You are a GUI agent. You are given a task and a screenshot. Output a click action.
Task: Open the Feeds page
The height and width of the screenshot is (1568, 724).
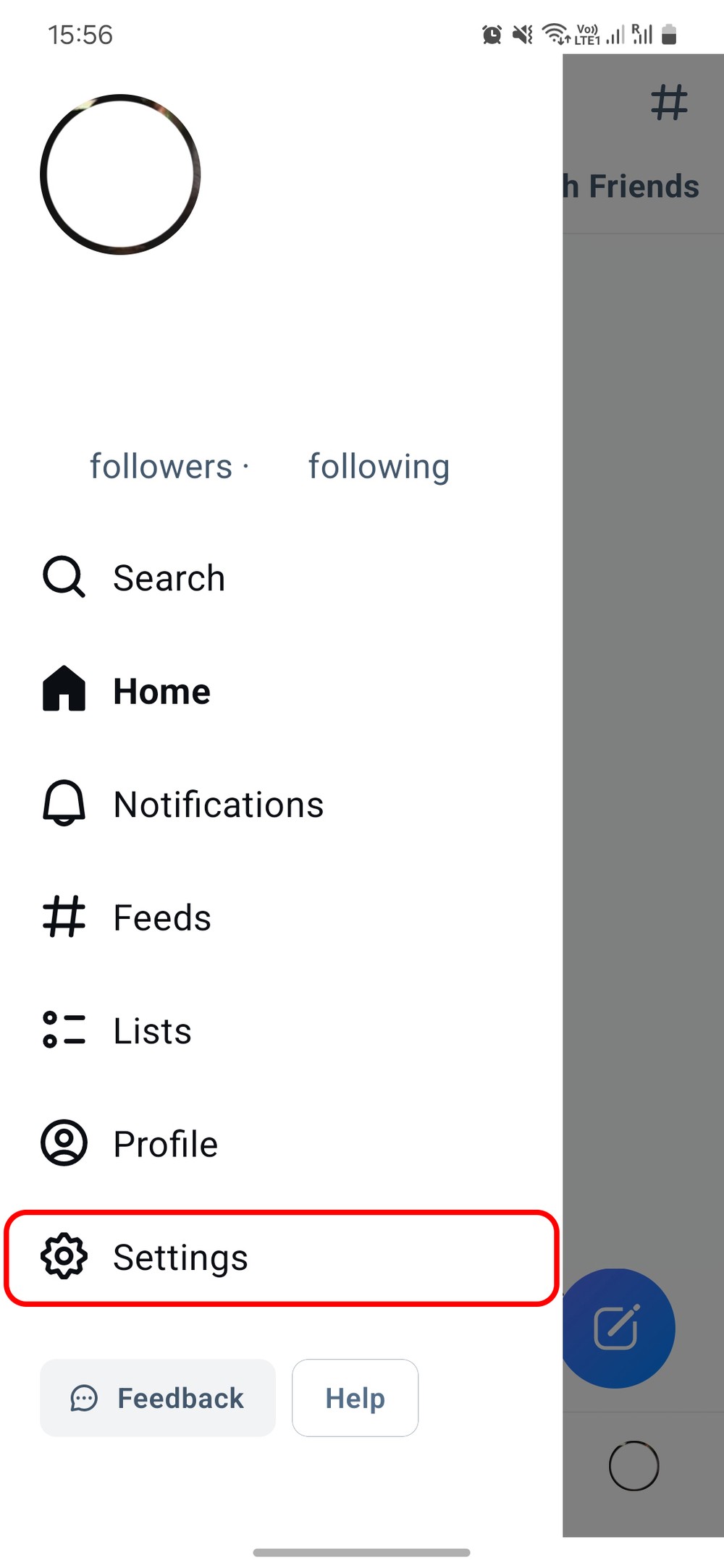pyautogui.click(x=161, y=918)
